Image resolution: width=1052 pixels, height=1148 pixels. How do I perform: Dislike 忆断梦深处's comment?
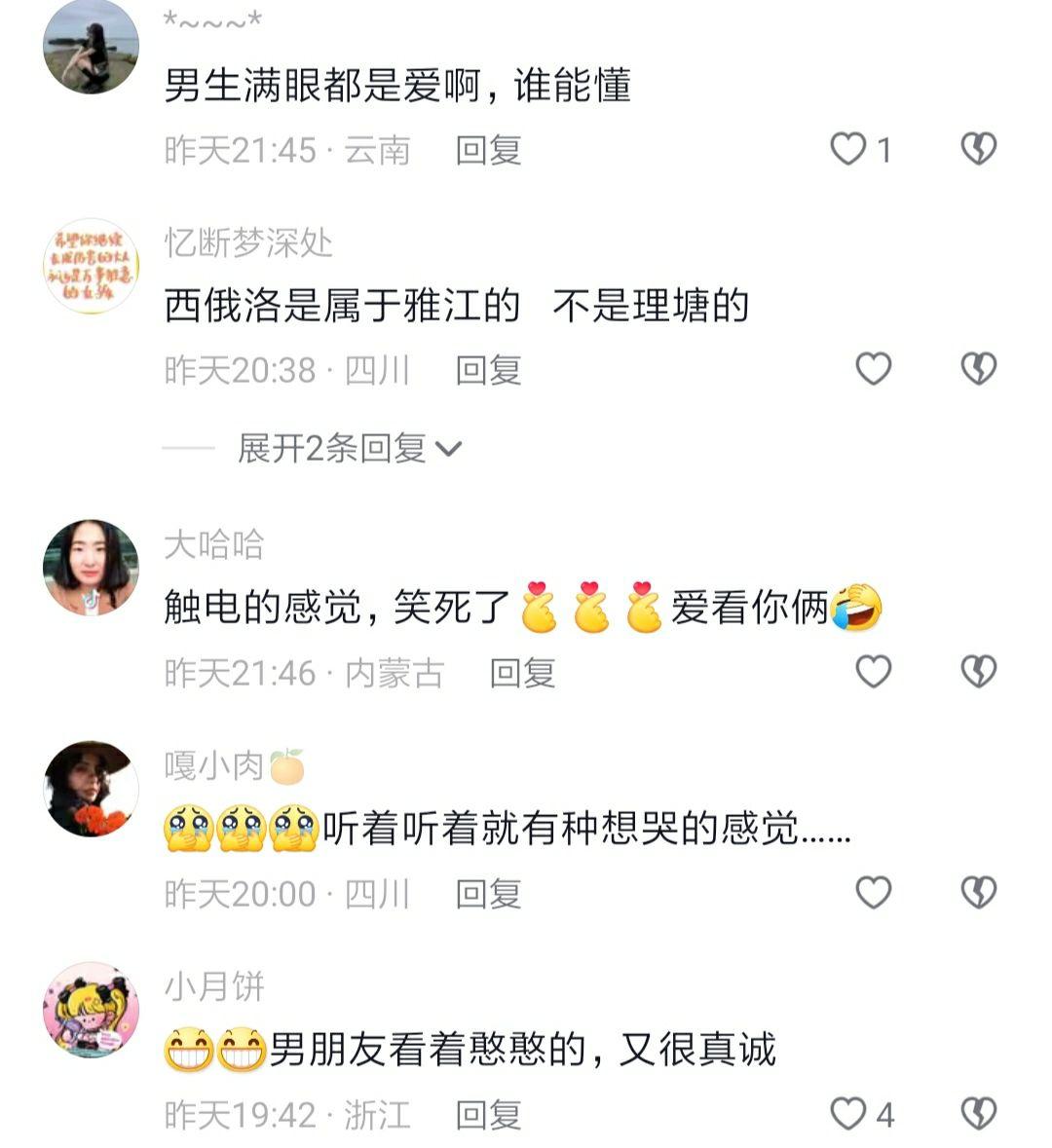[x=978, y=369]
